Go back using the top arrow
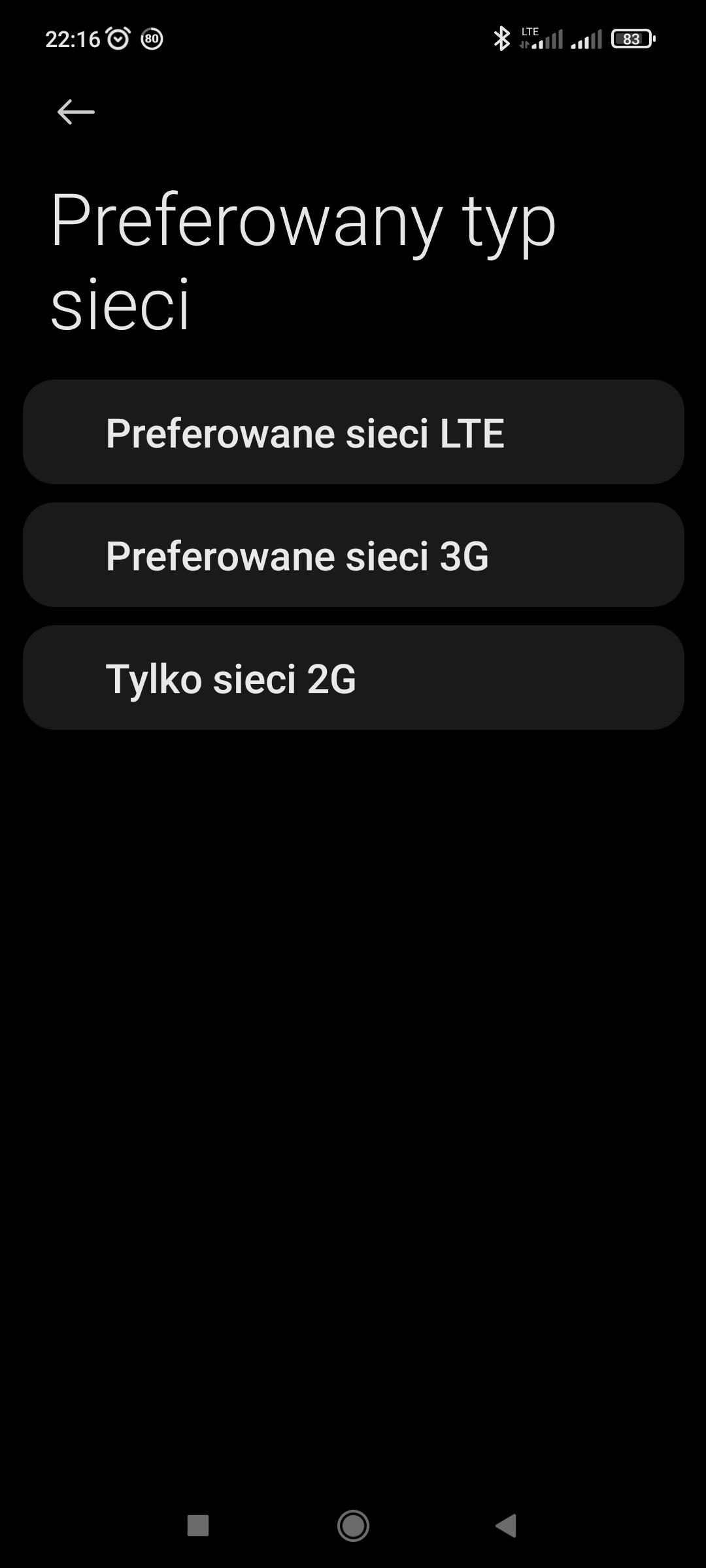 (76, 112)
